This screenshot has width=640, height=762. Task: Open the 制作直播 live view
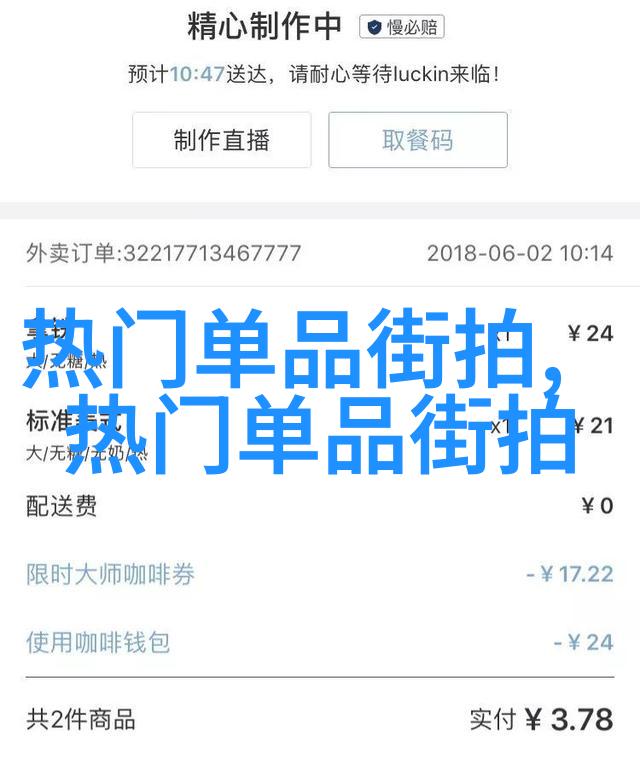click(x=221, y=140)
